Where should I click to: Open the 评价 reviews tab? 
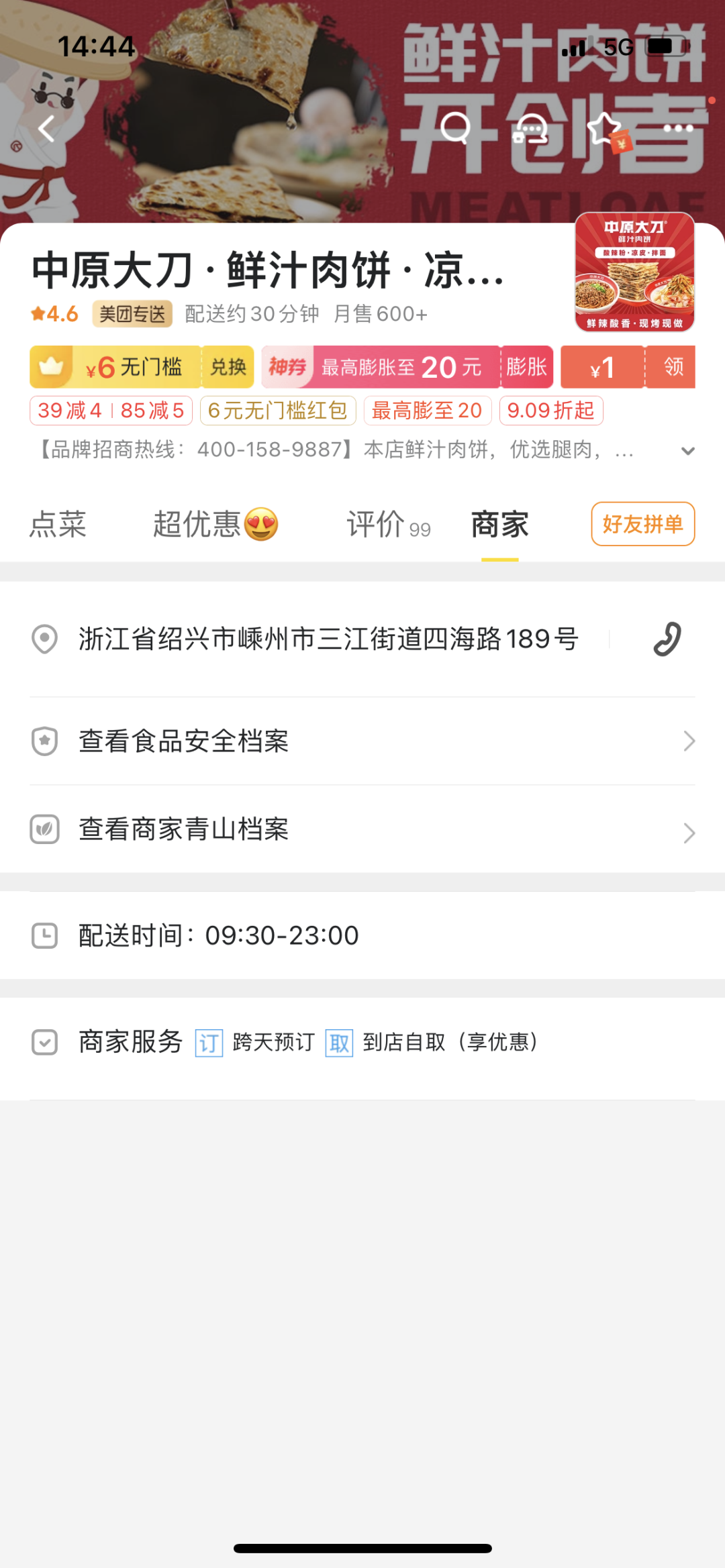pos(388,524)
